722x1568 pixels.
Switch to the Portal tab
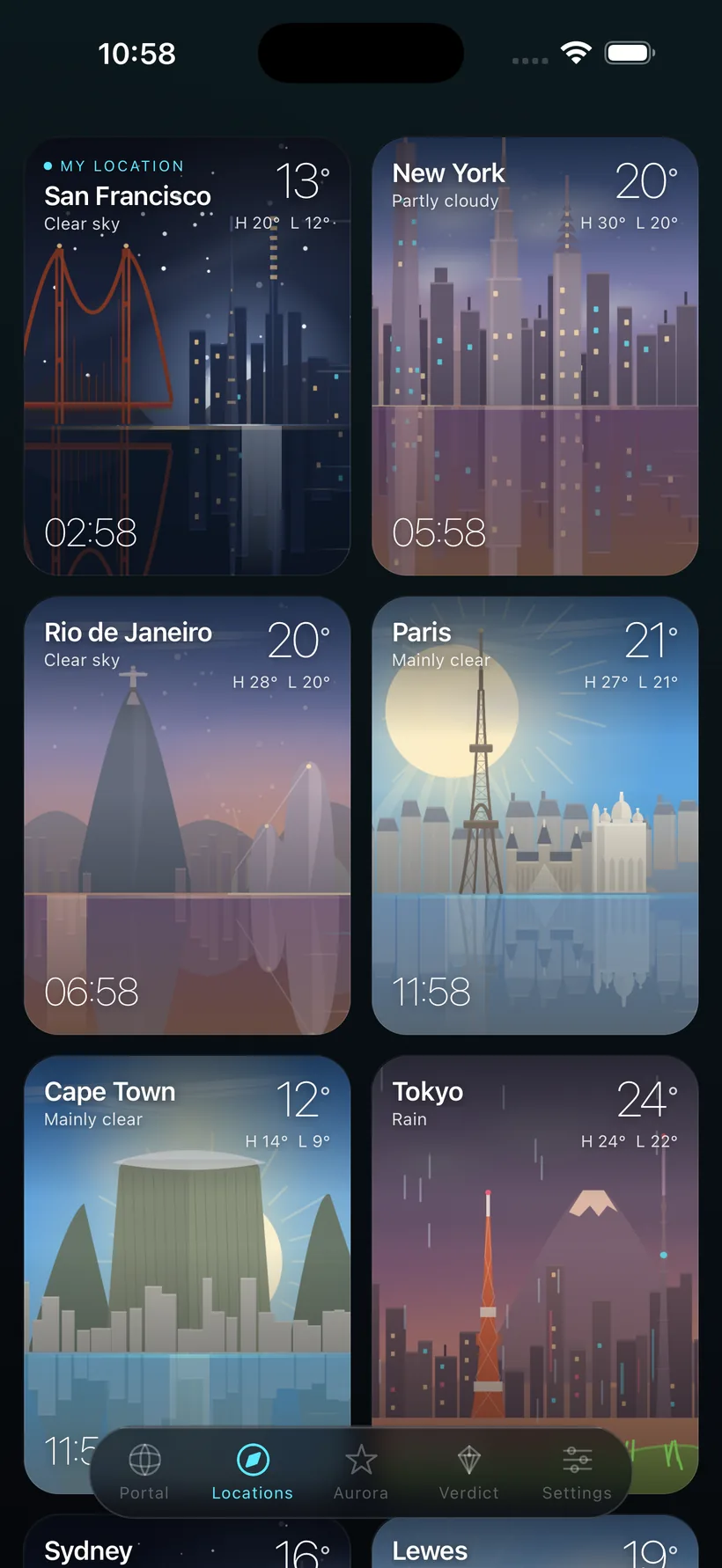pyautogui.click(x=144, y=1472)
